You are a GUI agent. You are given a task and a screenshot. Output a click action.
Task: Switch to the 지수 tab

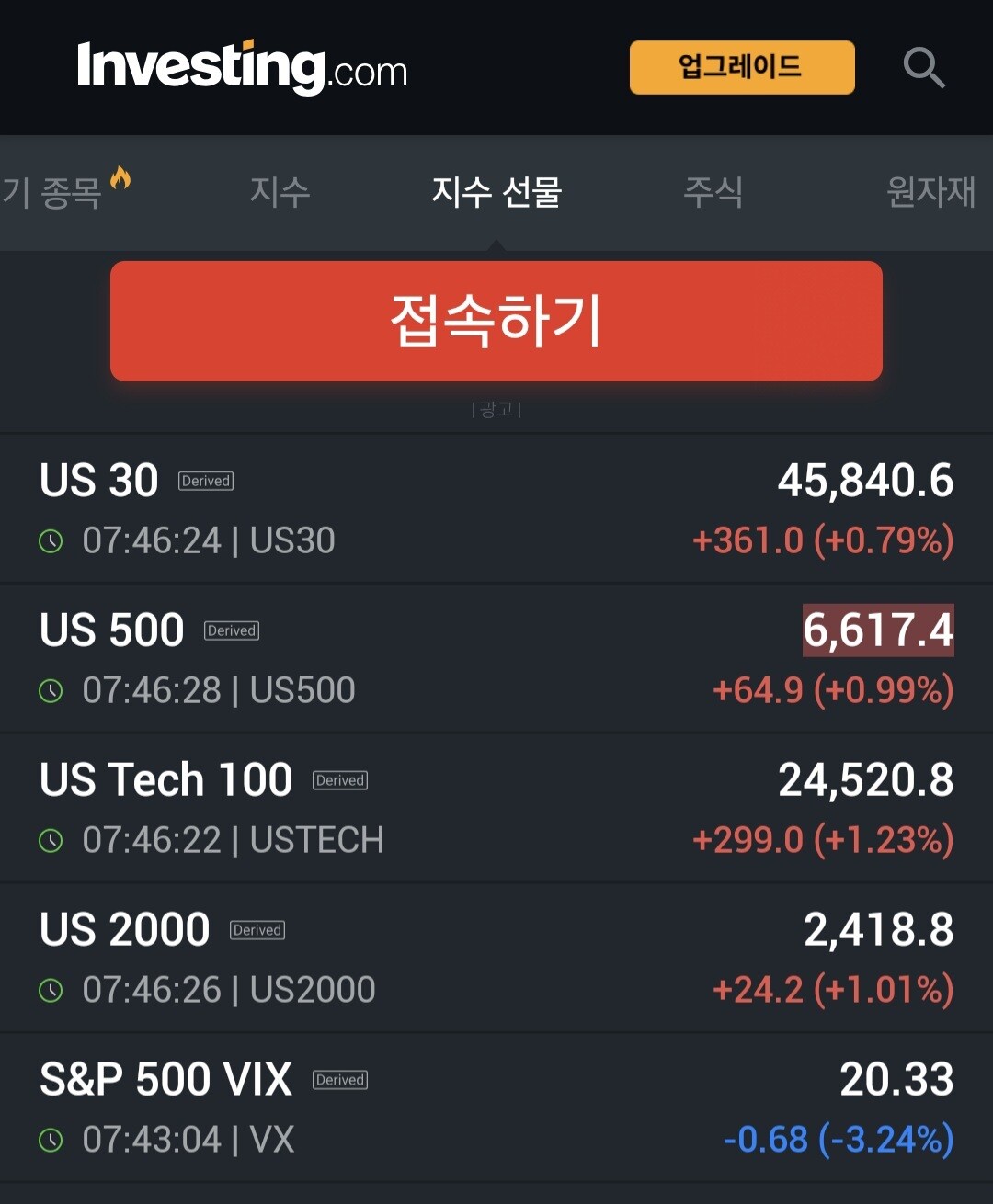[x=280, y=191]
